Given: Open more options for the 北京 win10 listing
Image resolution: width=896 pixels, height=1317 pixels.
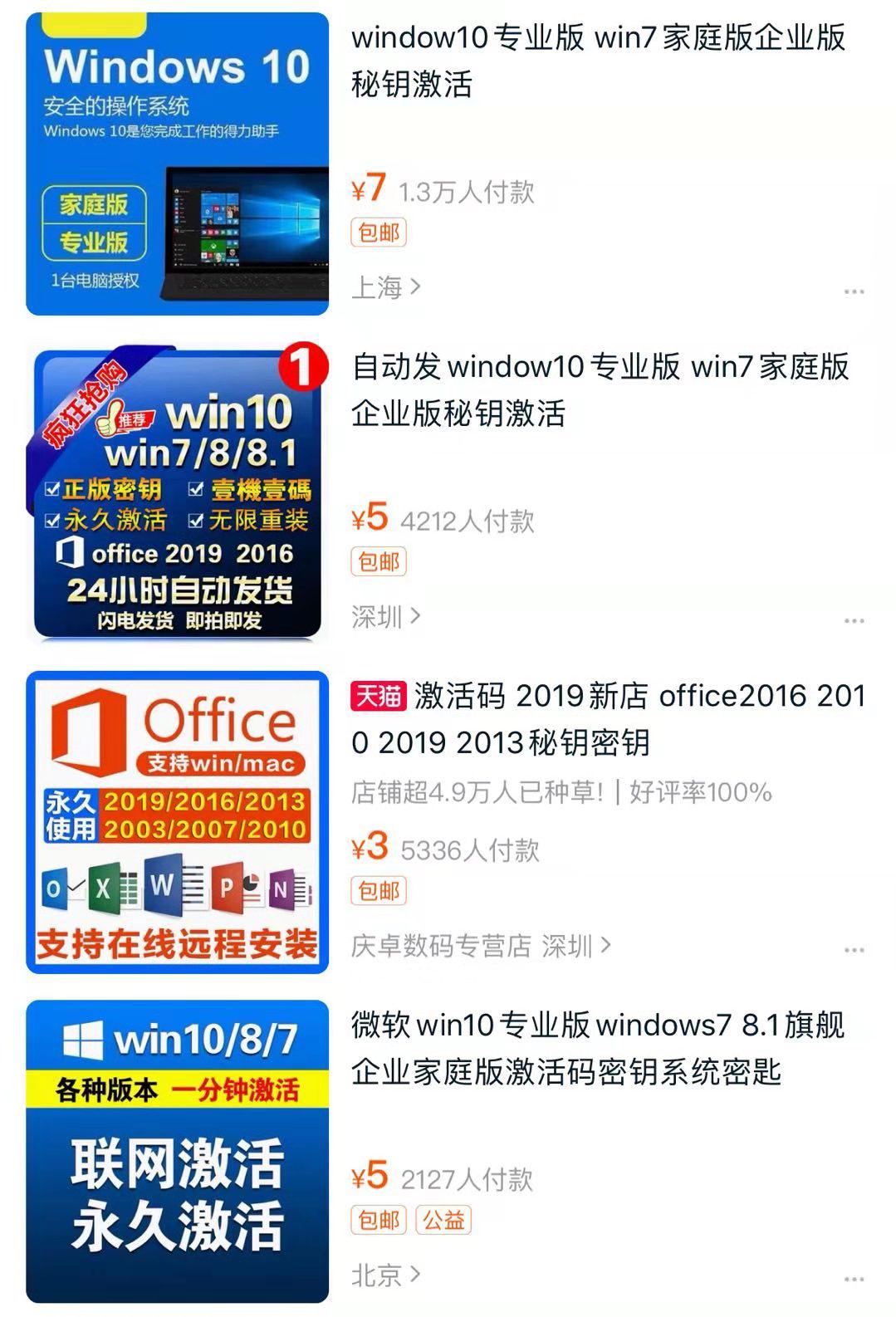Looking at the screenshot, I should [854, 1279].
